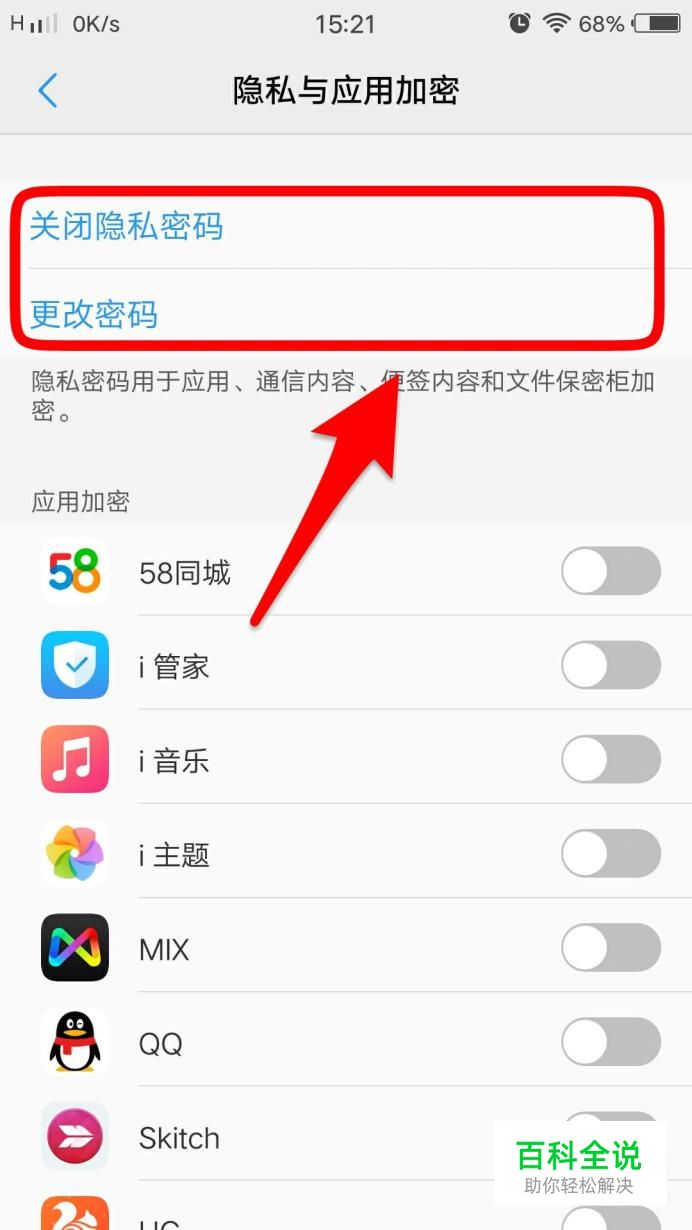
Task: Tap 关闭隐私密码 to disable privacy password
Action: point(126,227)
